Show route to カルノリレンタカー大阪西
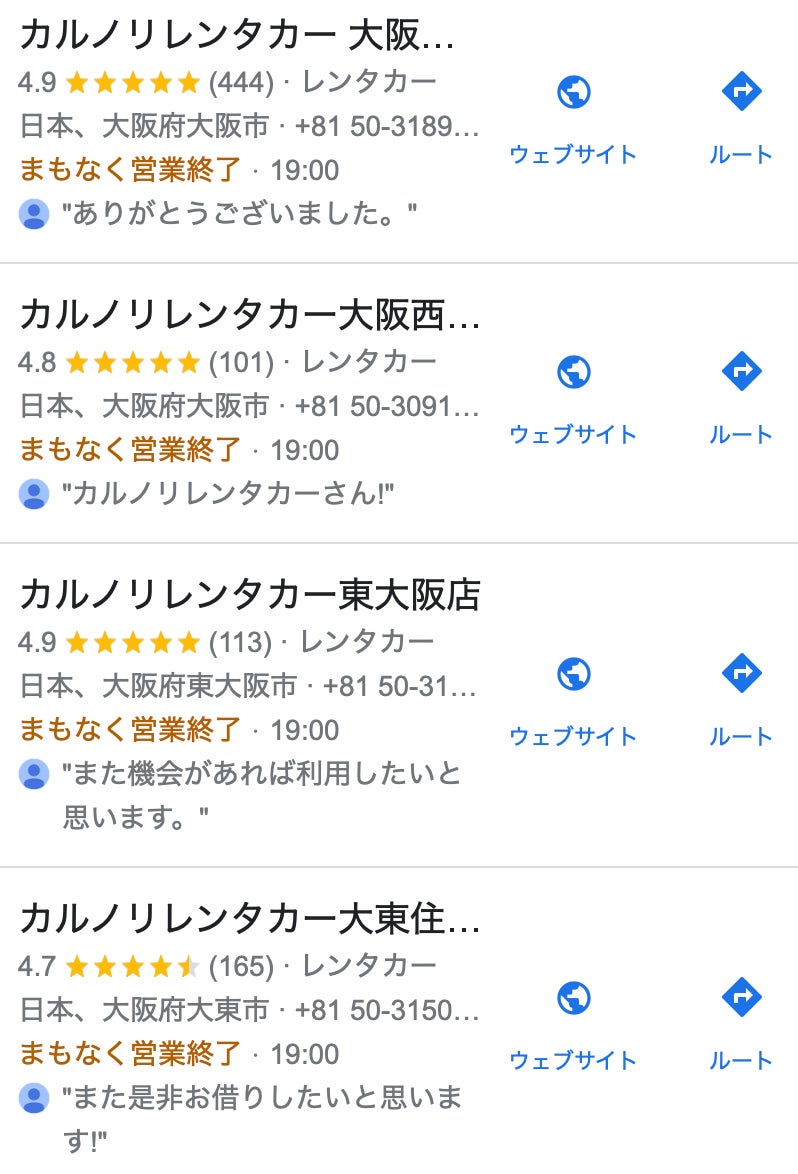798x1174 pixels. pos(741,396)
